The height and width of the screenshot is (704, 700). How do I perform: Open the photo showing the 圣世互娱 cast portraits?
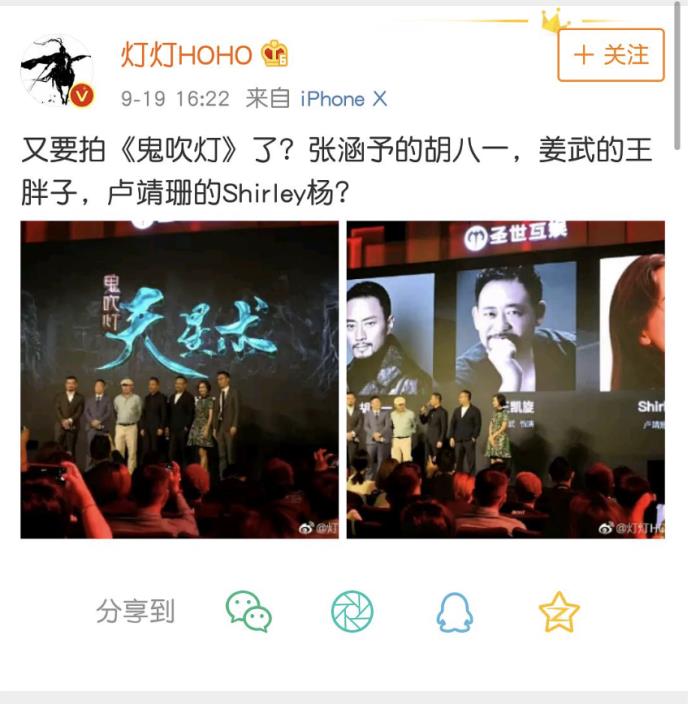pos(505,379)
